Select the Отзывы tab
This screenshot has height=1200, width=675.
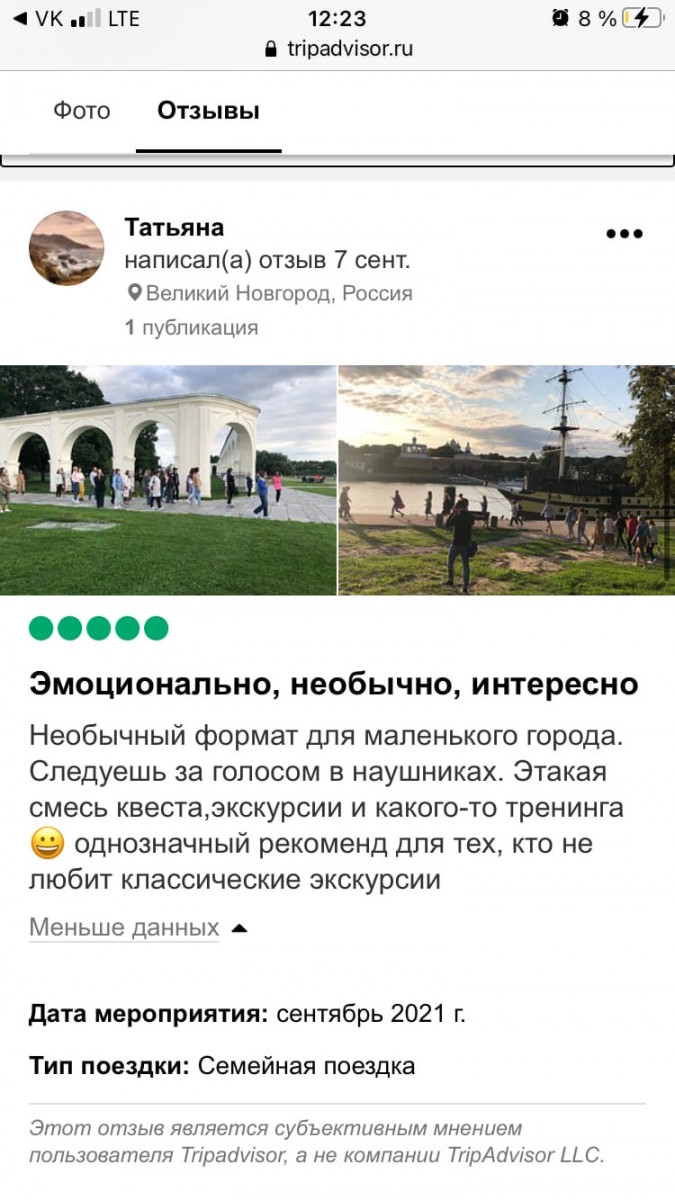coord(208,110)
